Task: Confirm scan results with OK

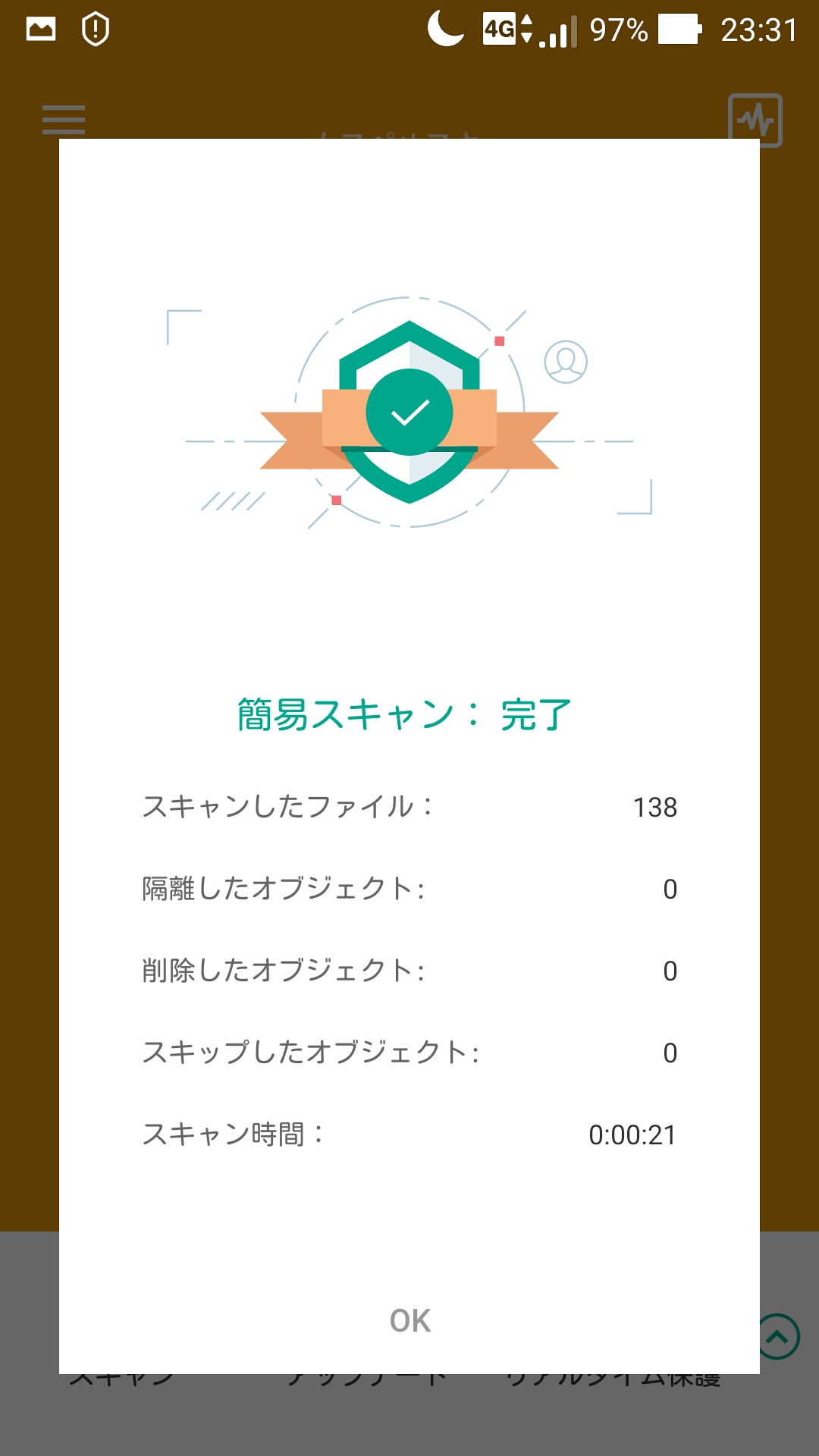Action: [409, 1320]
